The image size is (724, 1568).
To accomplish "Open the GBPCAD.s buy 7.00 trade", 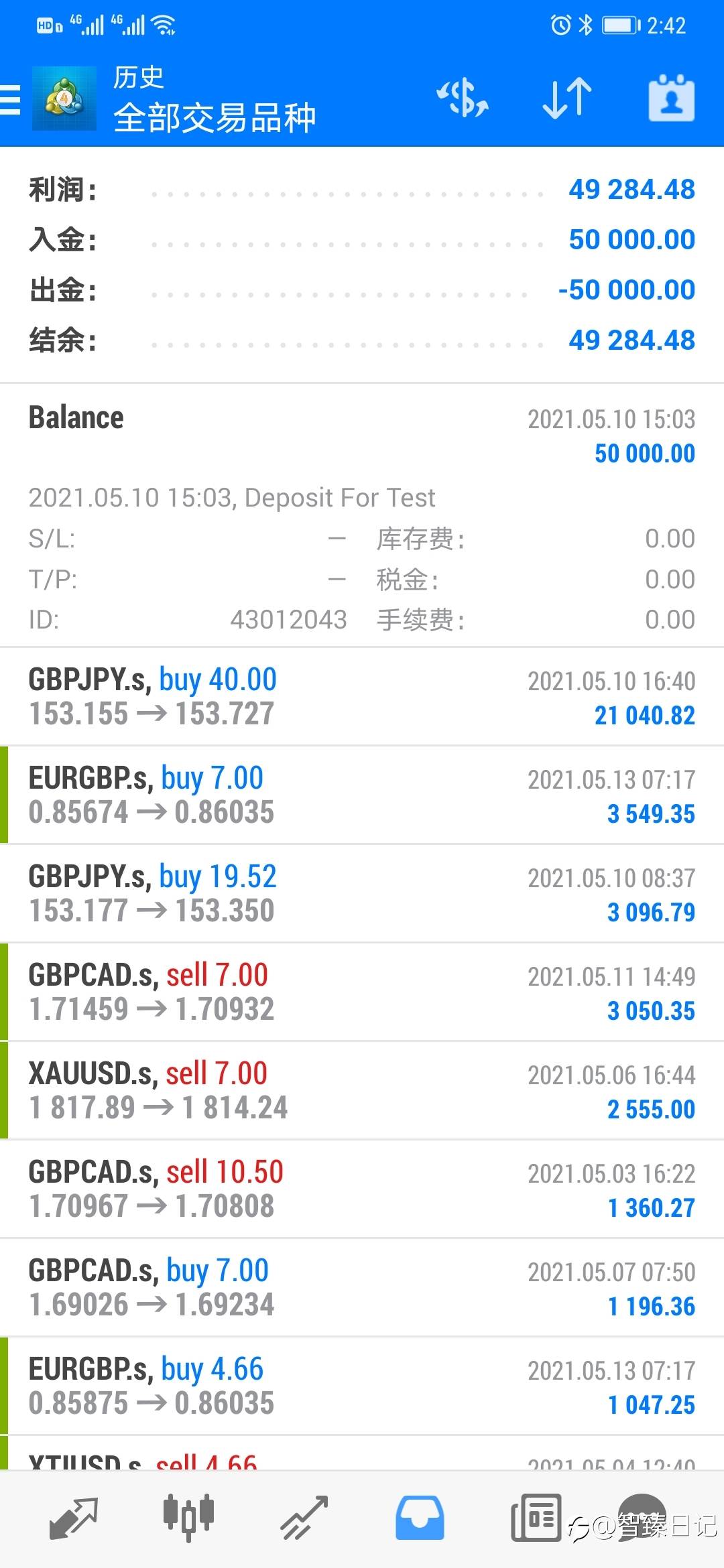I will (362, 1287).
